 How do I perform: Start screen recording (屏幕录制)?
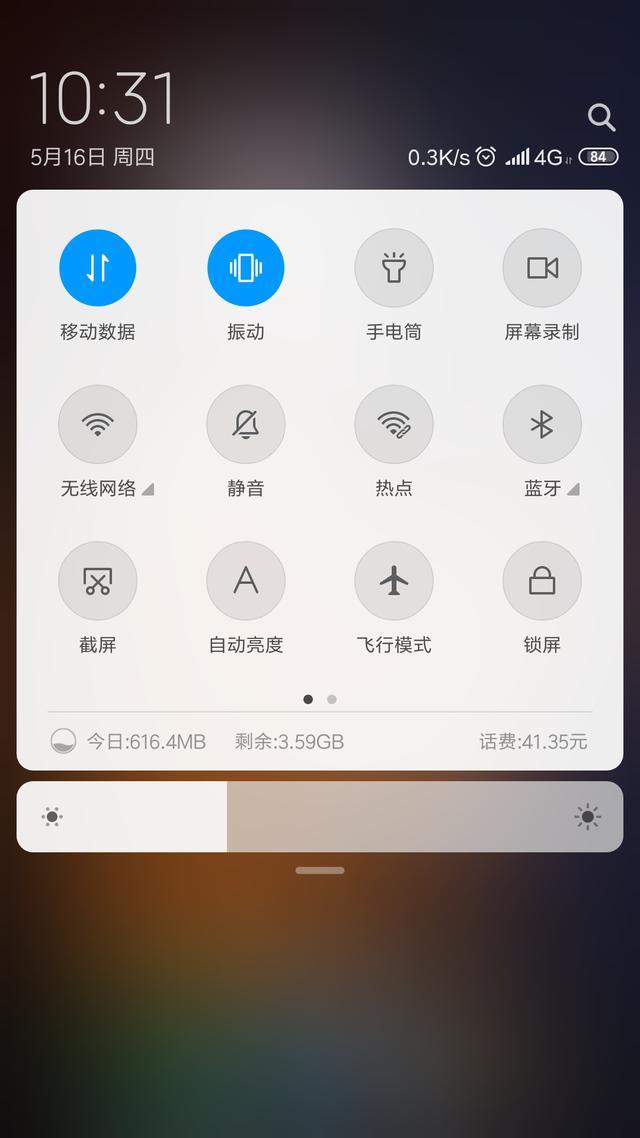542,268
